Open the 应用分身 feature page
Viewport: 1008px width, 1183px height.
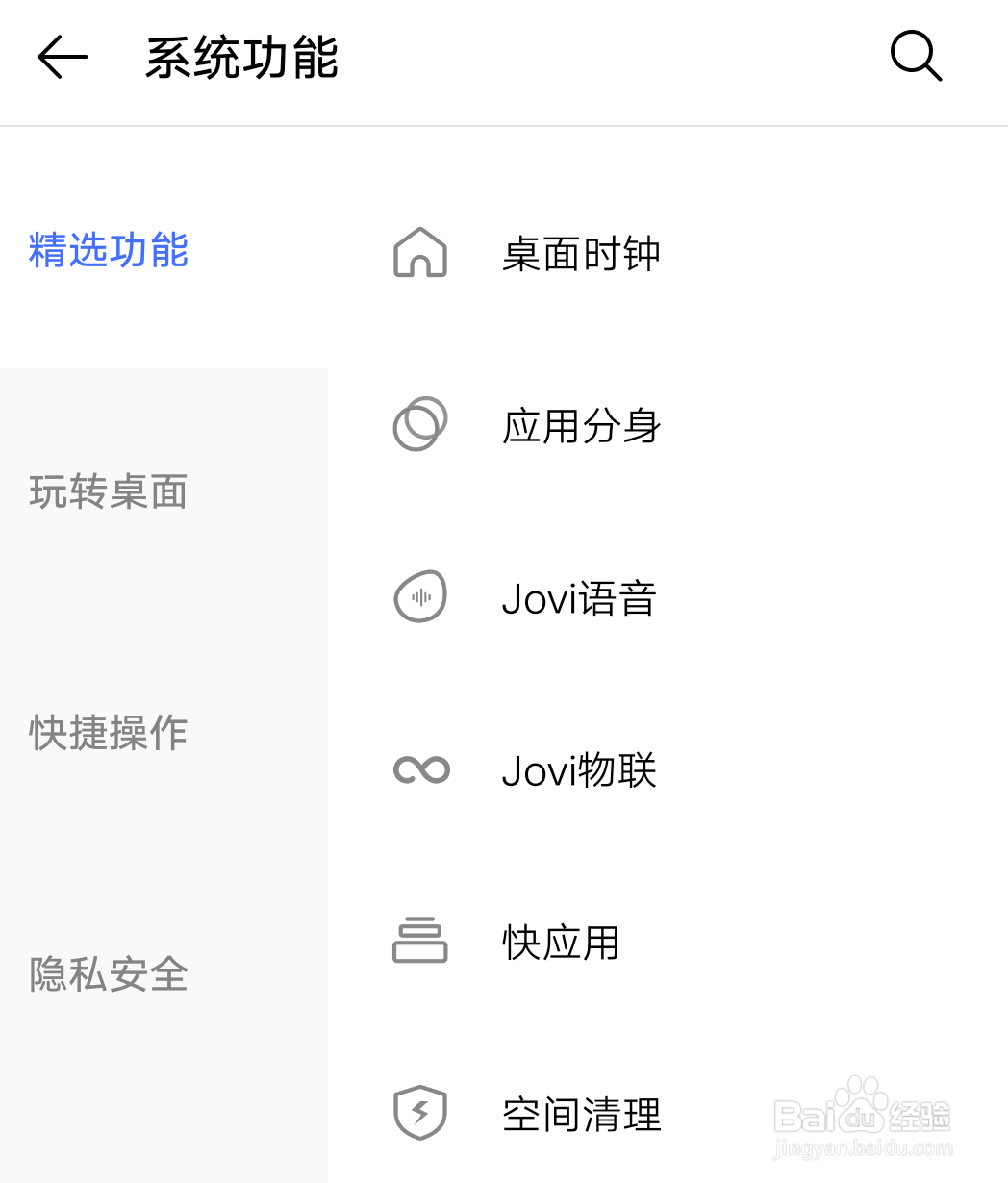click(x=581, y=426)
